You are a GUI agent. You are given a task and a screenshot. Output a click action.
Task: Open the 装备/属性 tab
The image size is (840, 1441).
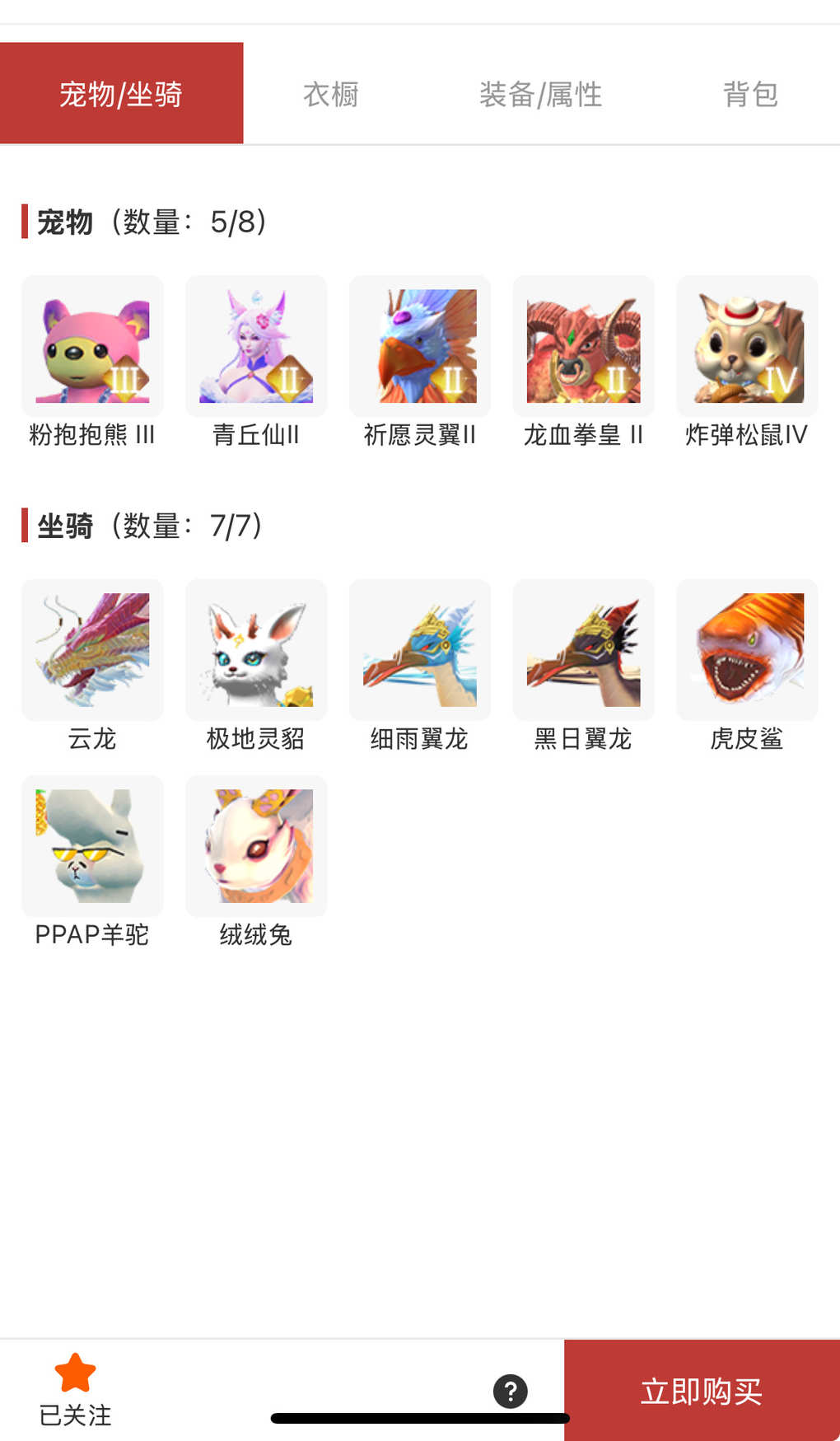point(540,94)
